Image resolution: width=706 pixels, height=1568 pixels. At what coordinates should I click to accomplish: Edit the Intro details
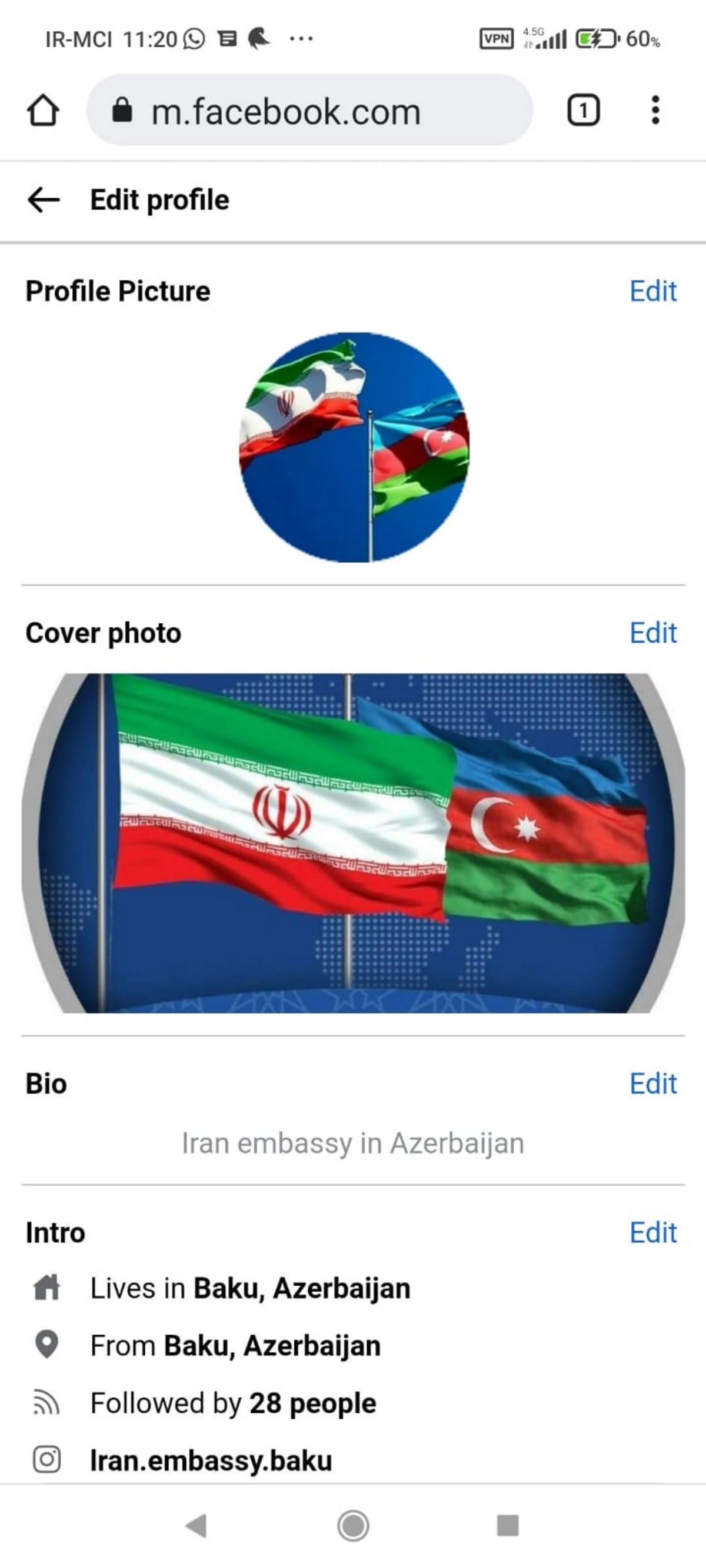[653, 1233]
